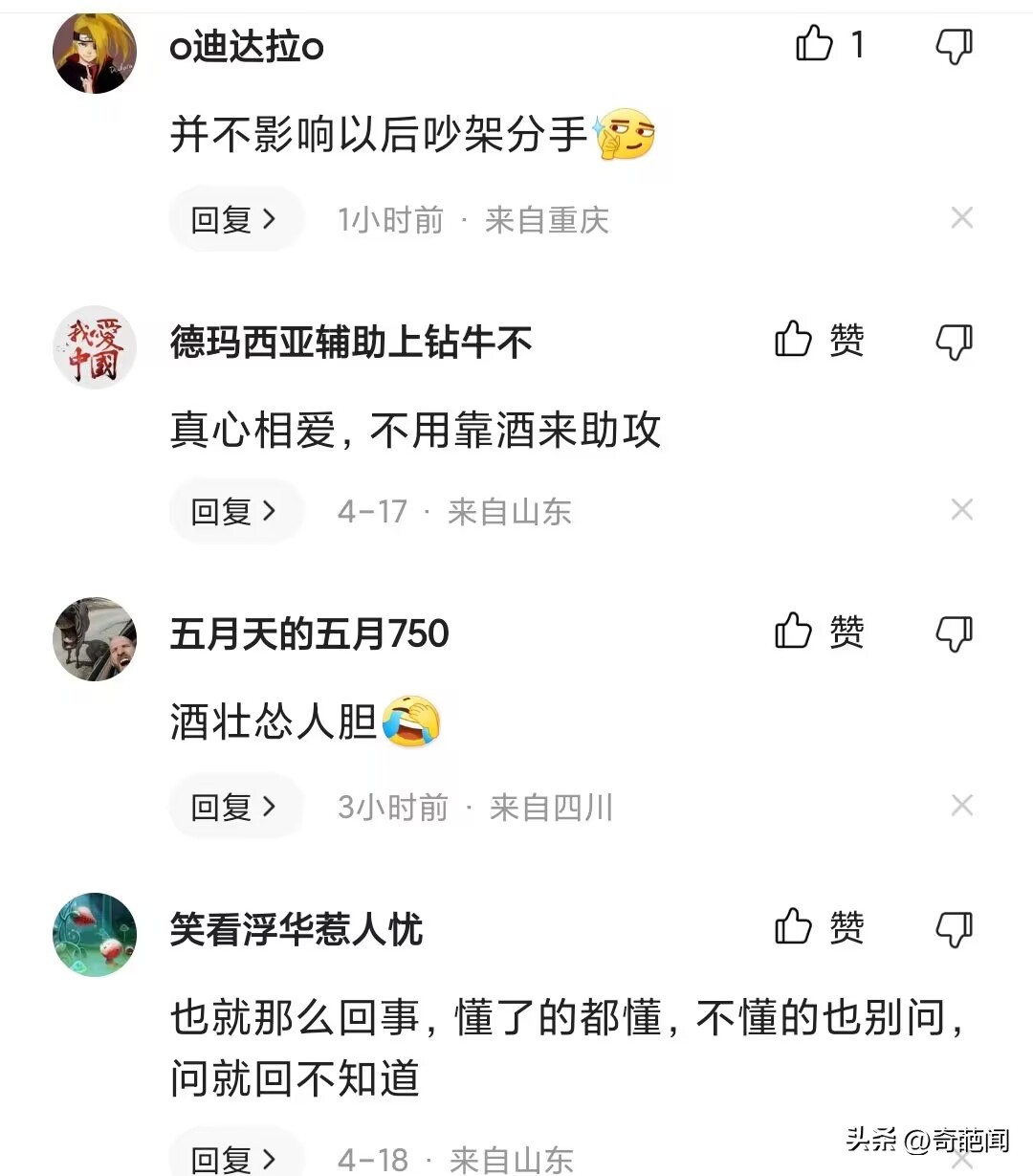Close 德玛西亚辅助上钻牛不's comment via X icon
Viewport: 1033px width, 1176px height.
coord(962,510)
